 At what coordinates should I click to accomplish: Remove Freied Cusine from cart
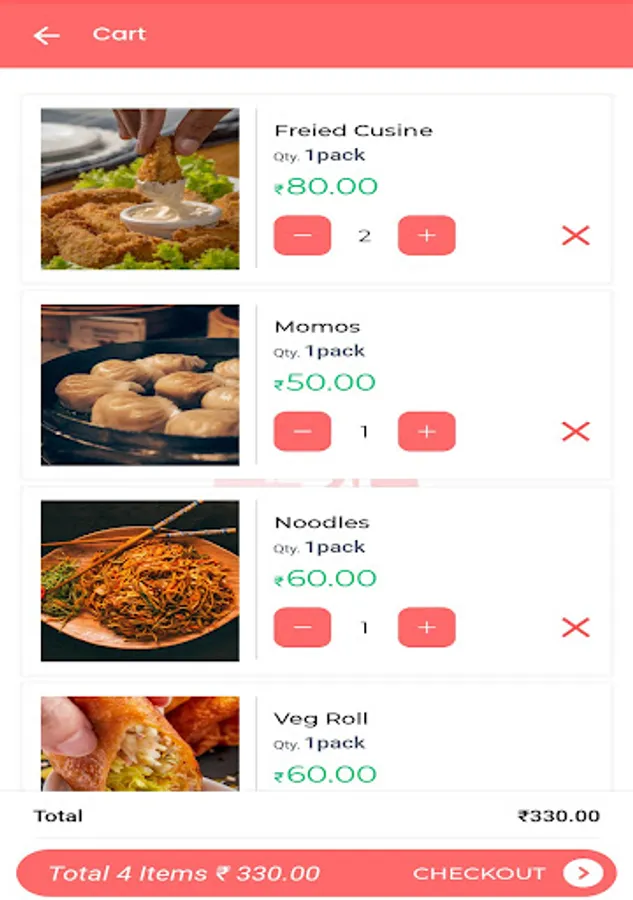click(x=575, y=236)
